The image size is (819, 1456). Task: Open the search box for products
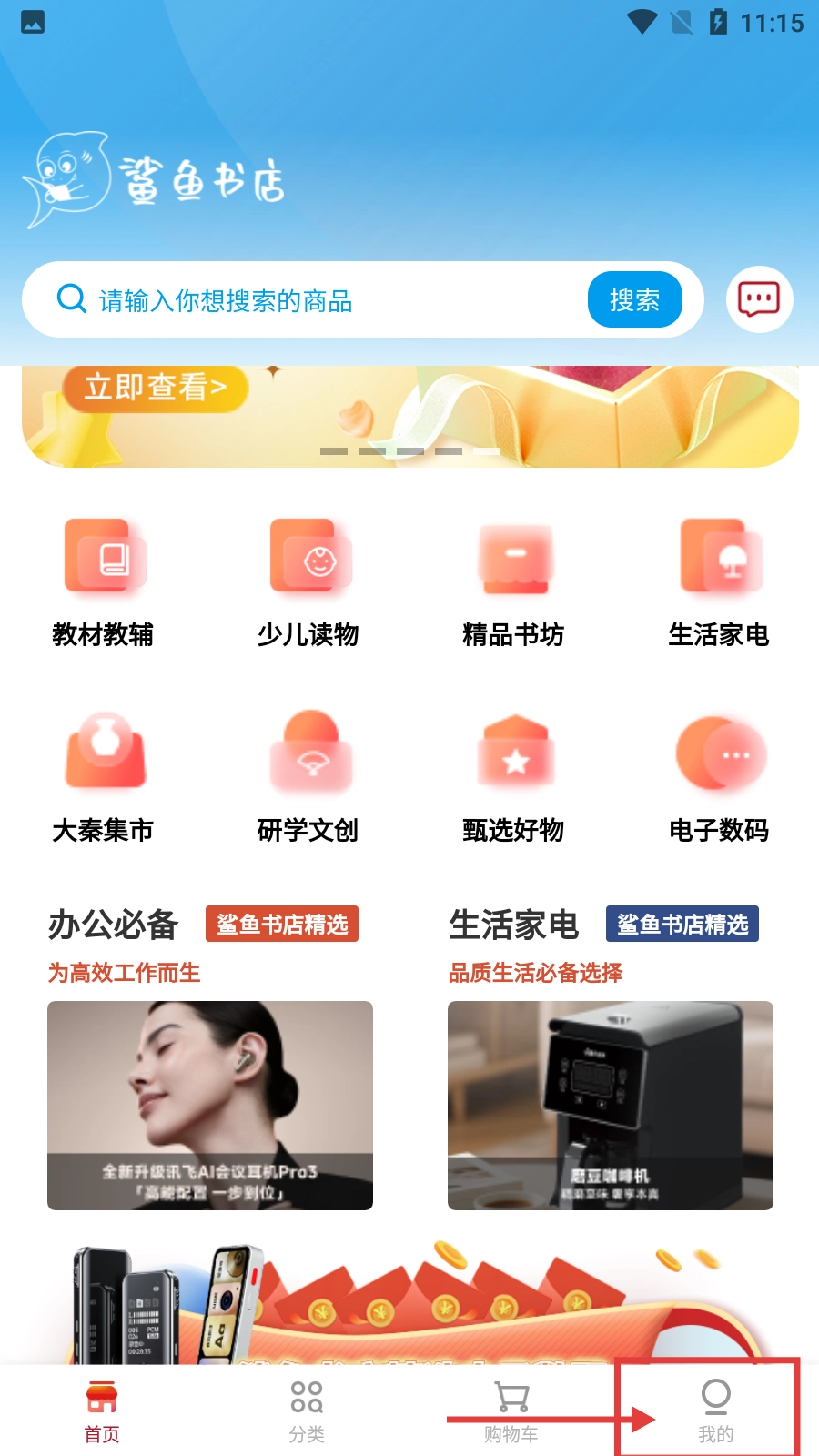coord(309,300)
